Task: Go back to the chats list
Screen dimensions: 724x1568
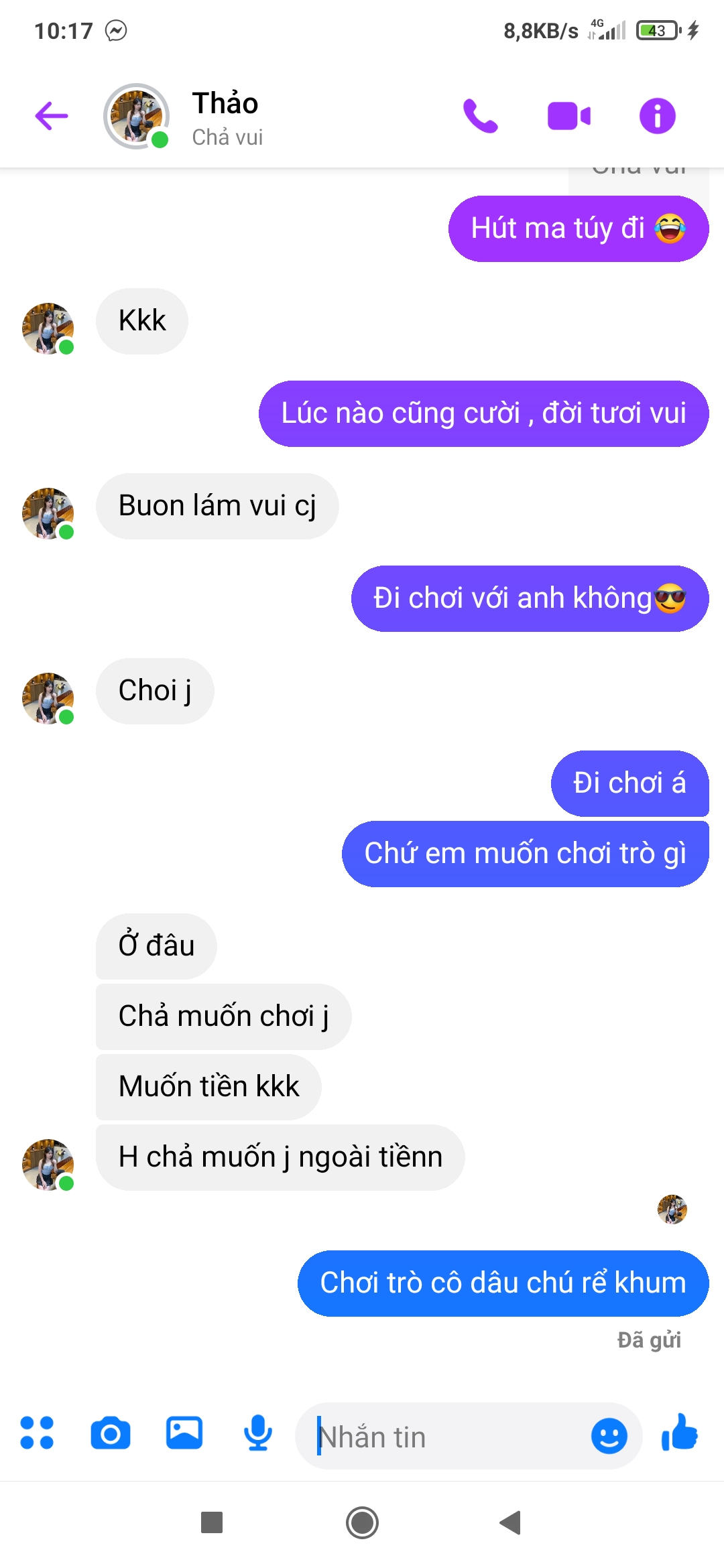Action: tap(52, 115)
